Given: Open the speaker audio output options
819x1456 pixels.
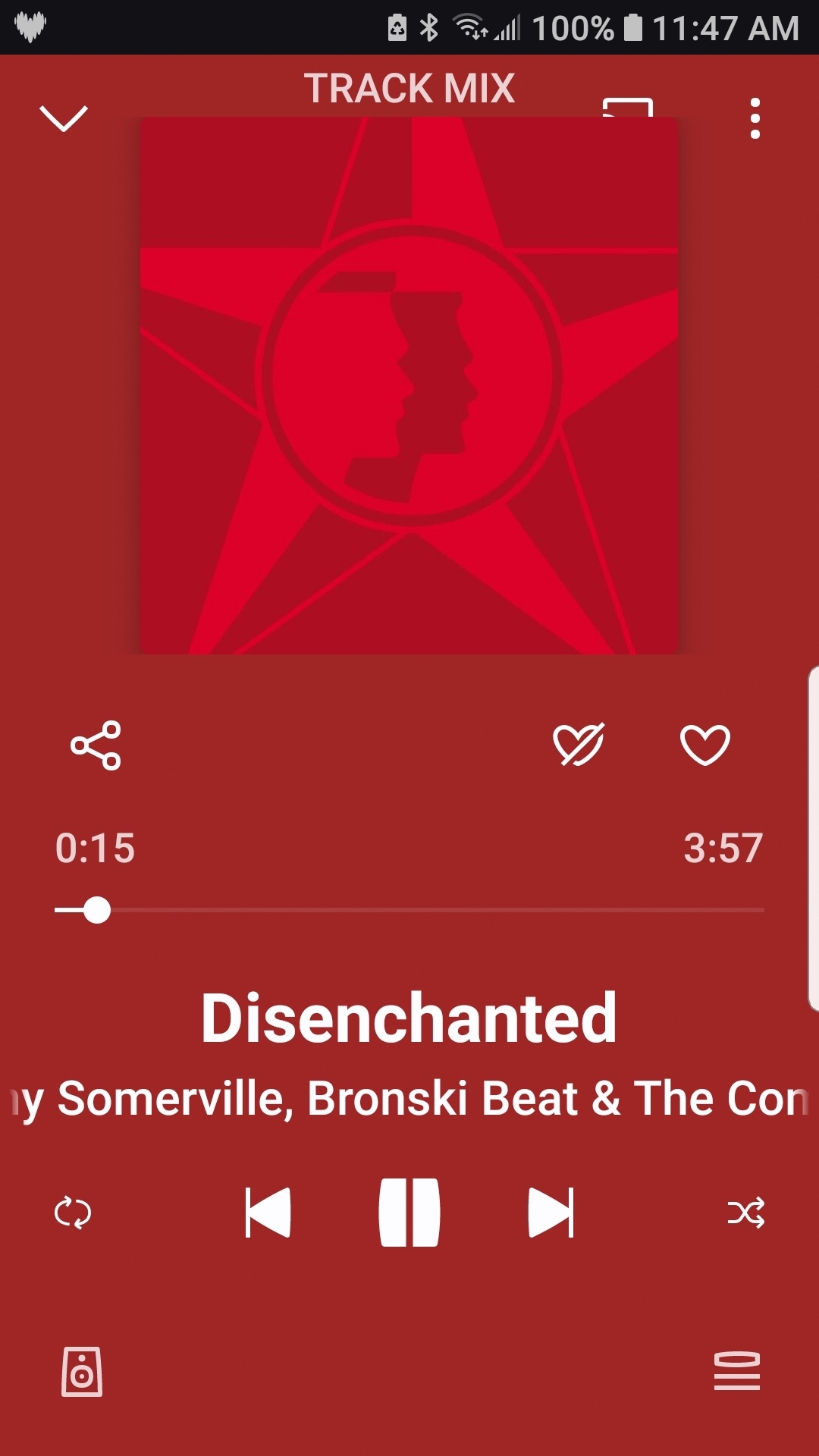Looking at the screenshot, I should tap(82, 1372).
